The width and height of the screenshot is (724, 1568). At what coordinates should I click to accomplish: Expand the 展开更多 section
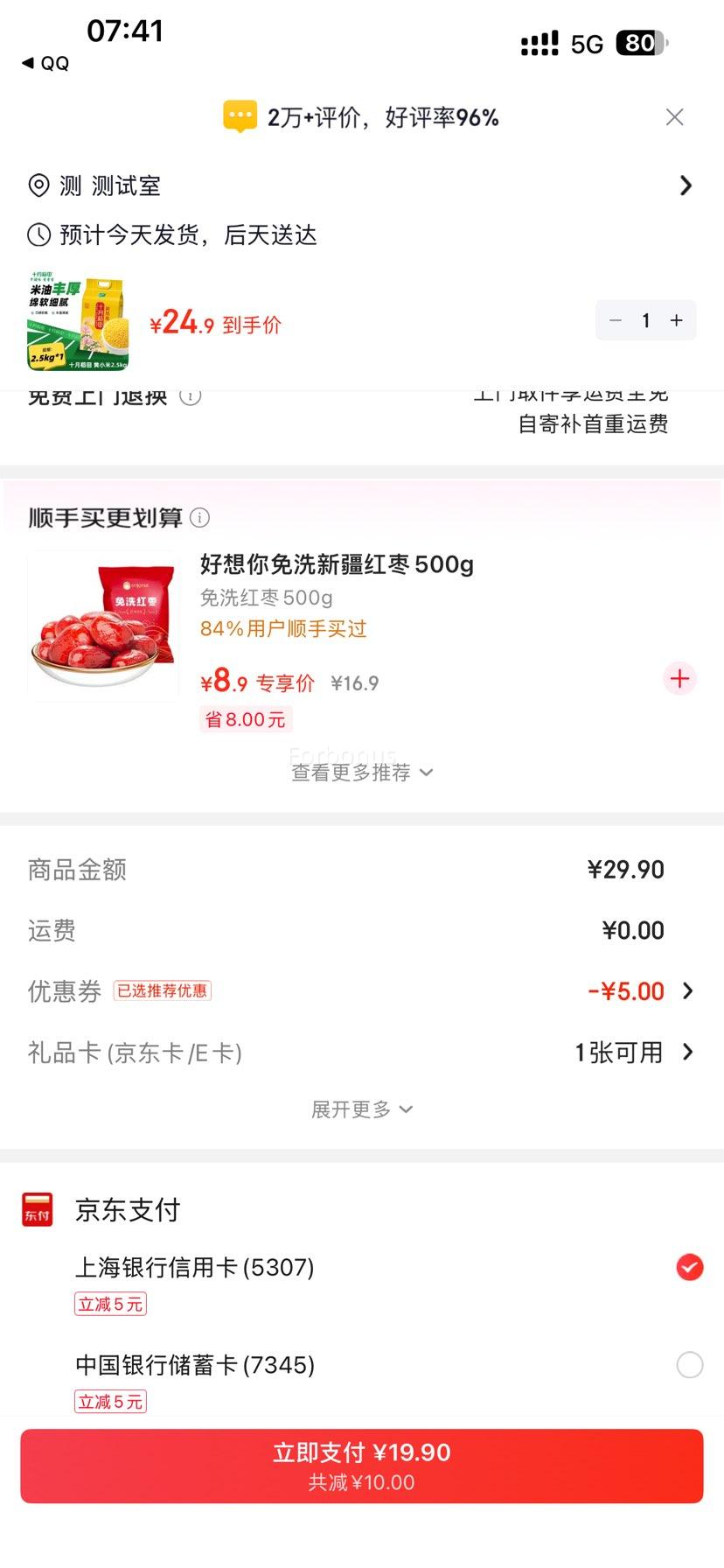pyautogui.click(x=362, y=1109)
